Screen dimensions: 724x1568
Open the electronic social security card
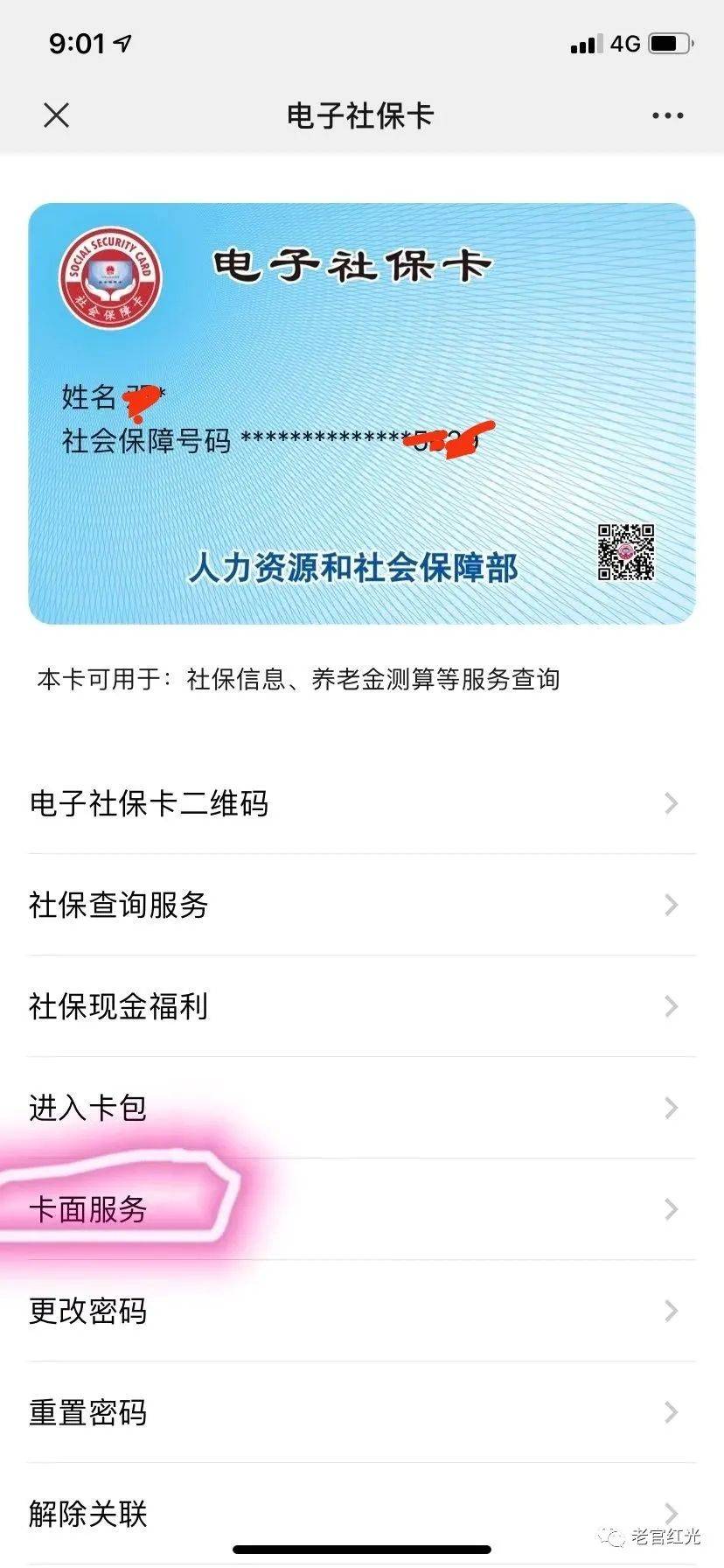(x=362, y=413)
